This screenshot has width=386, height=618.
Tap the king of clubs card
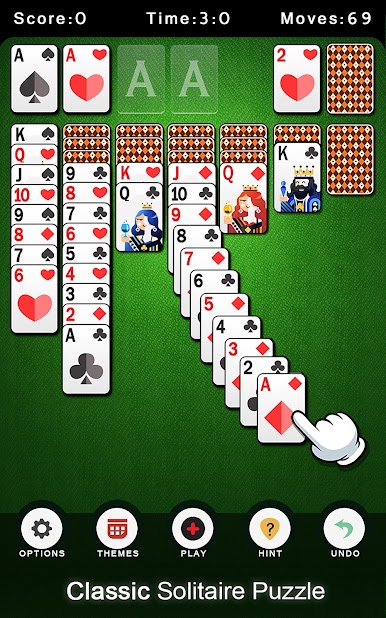click(297, 178)
